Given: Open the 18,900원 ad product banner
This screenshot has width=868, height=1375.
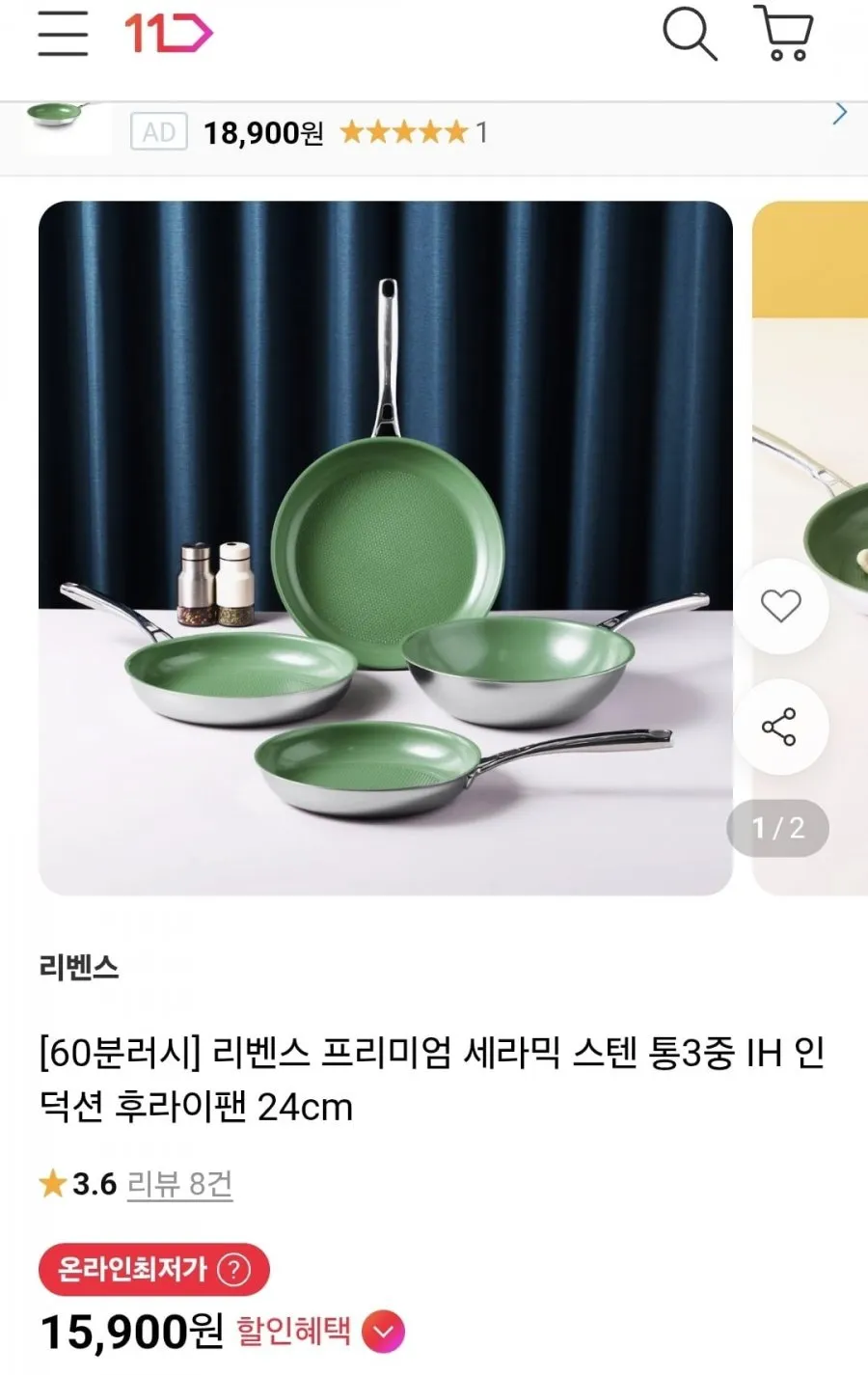Looking at the screenshot, I should [x=434, y=131].
